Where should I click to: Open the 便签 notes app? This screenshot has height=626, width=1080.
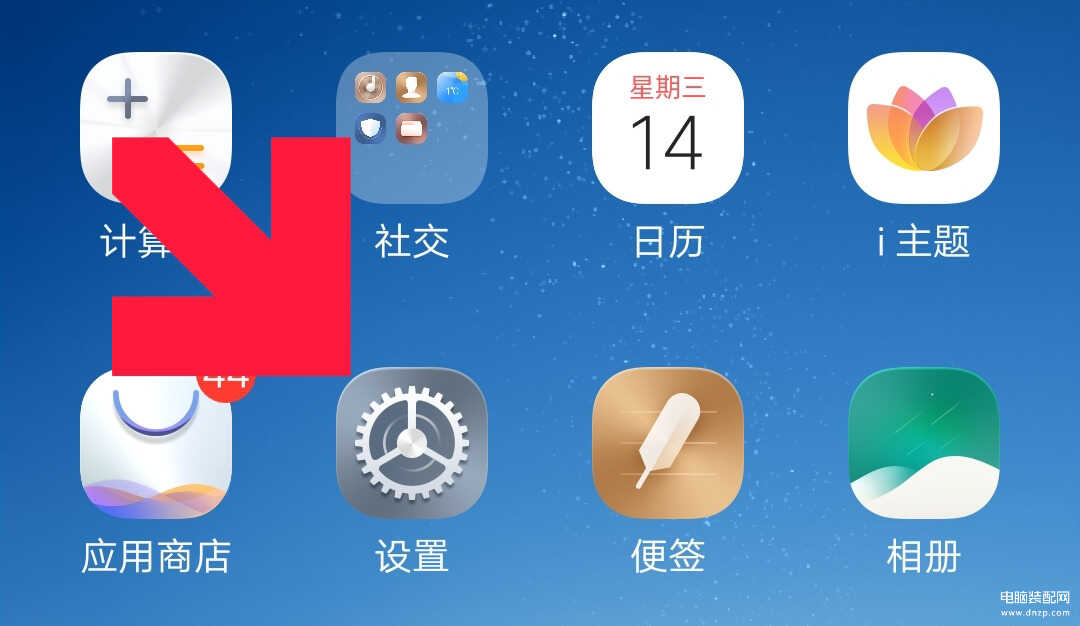click(x=668, y=443)
